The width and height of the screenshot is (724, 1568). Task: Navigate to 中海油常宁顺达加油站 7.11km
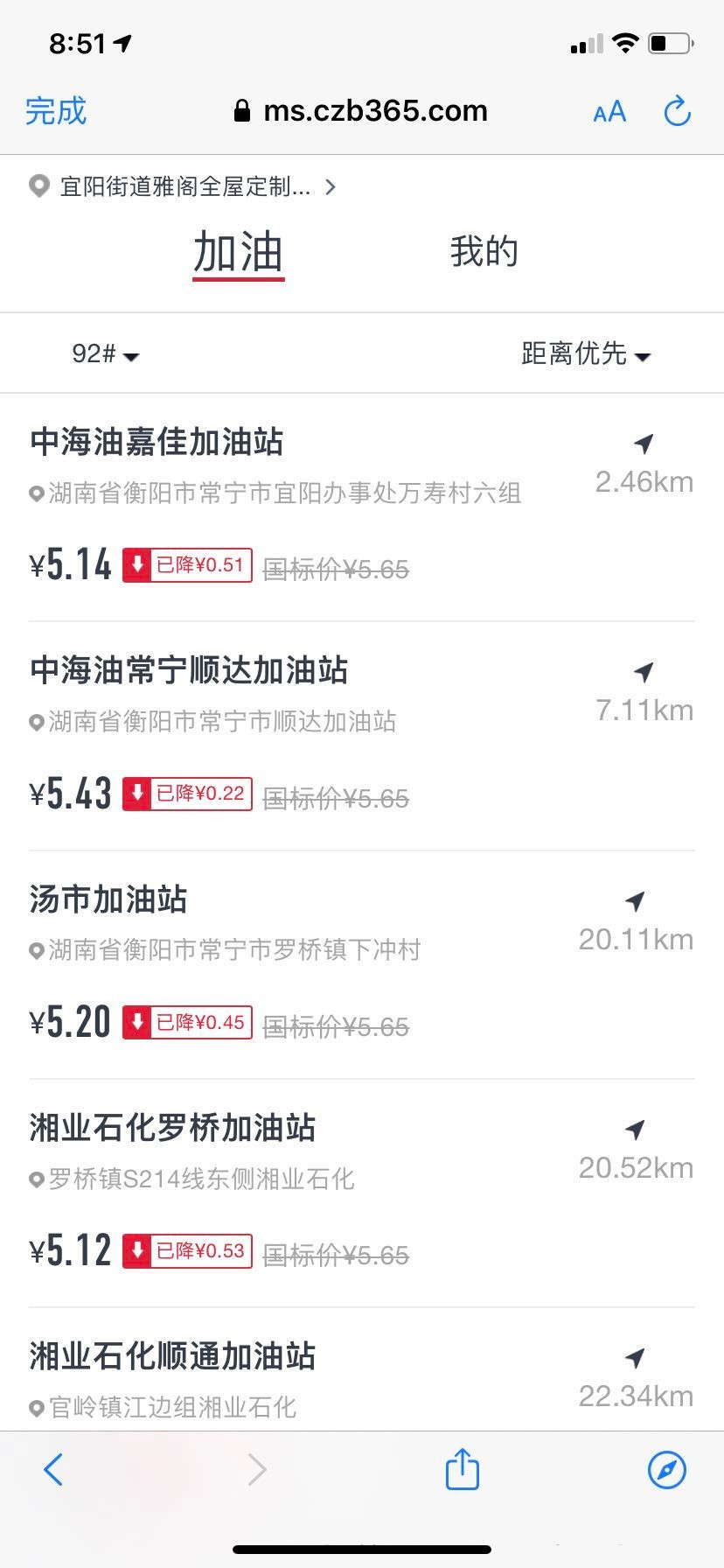pos(644,692)
